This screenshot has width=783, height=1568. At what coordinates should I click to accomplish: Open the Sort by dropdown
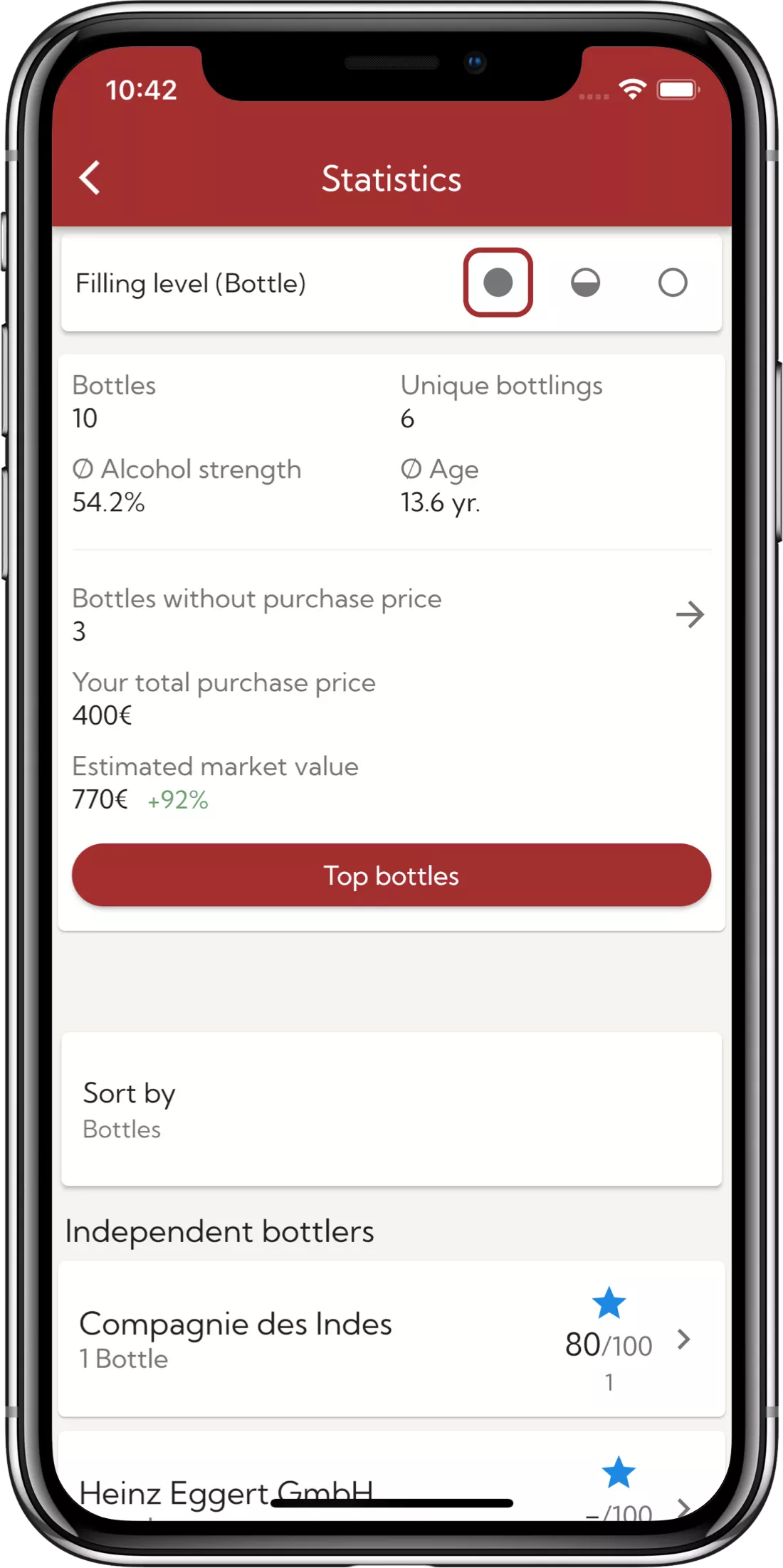tap(391, 1109)
